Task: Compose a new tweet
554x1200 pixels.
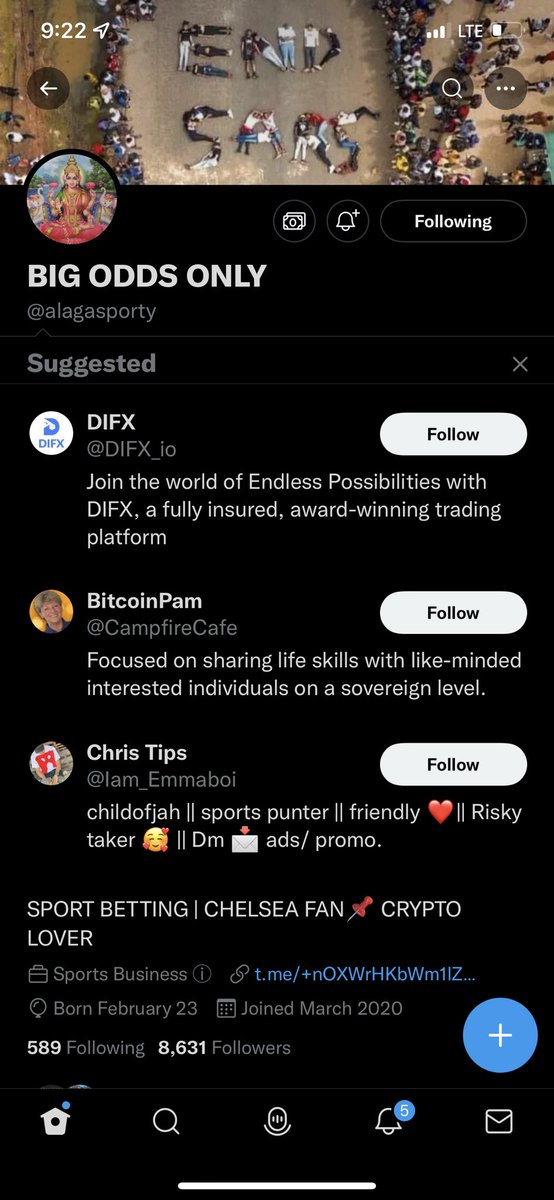Action: [x=500, y=1035]
